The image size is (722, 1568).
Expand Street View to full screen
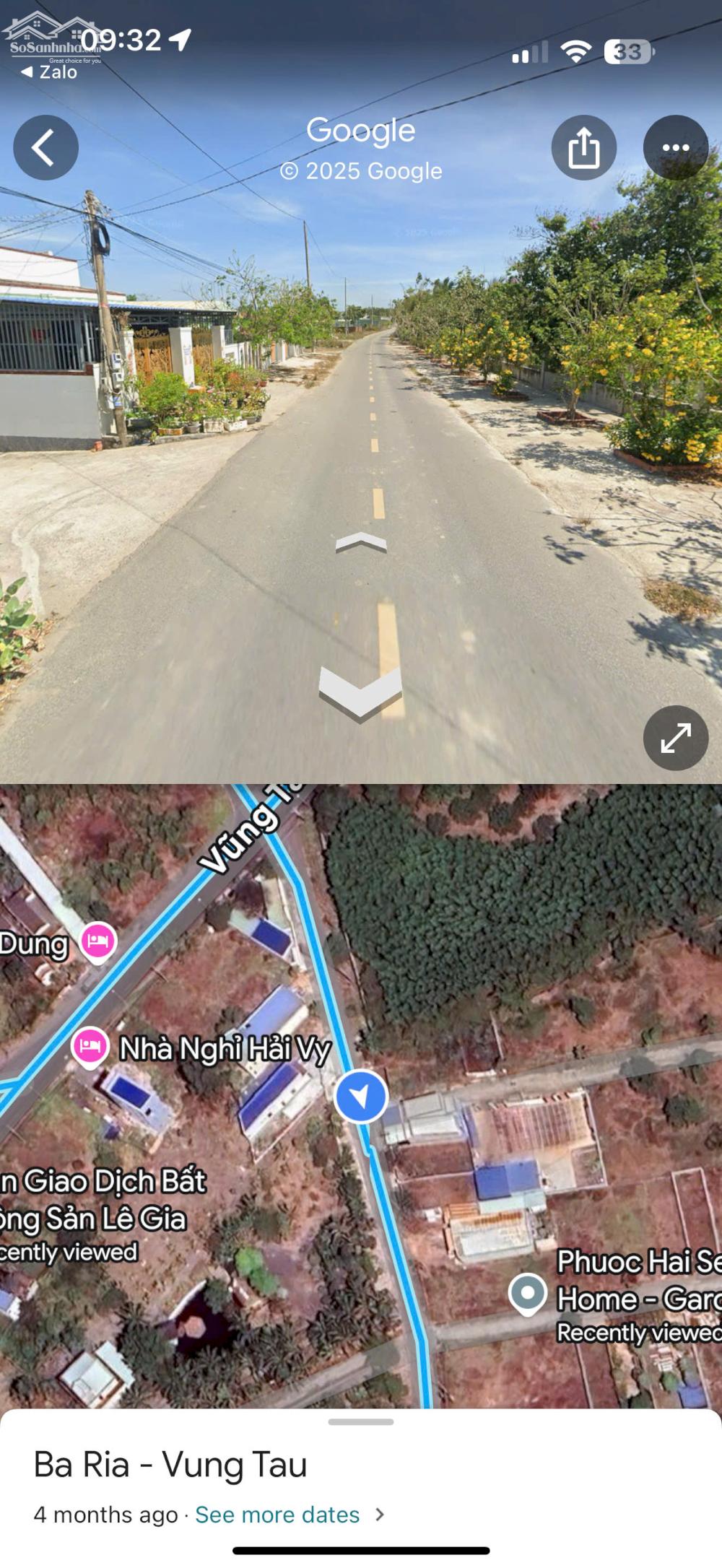675,738
